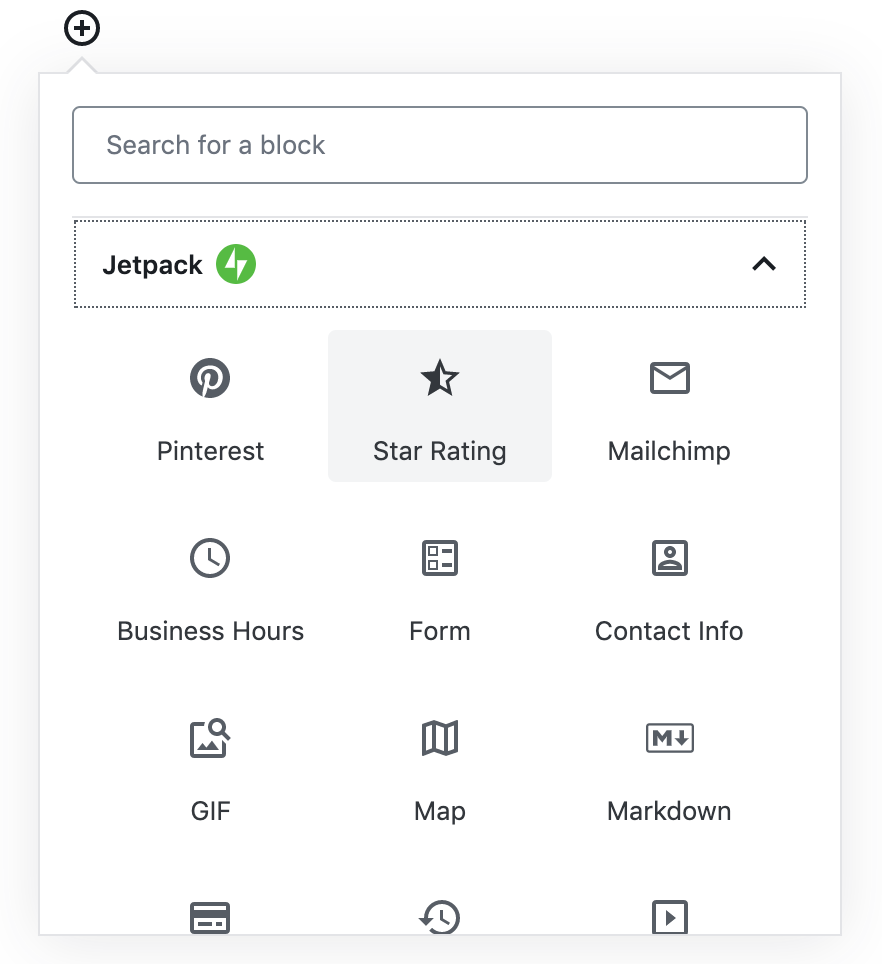
Task: Add a Markdown block
Action: click(668, 766)
